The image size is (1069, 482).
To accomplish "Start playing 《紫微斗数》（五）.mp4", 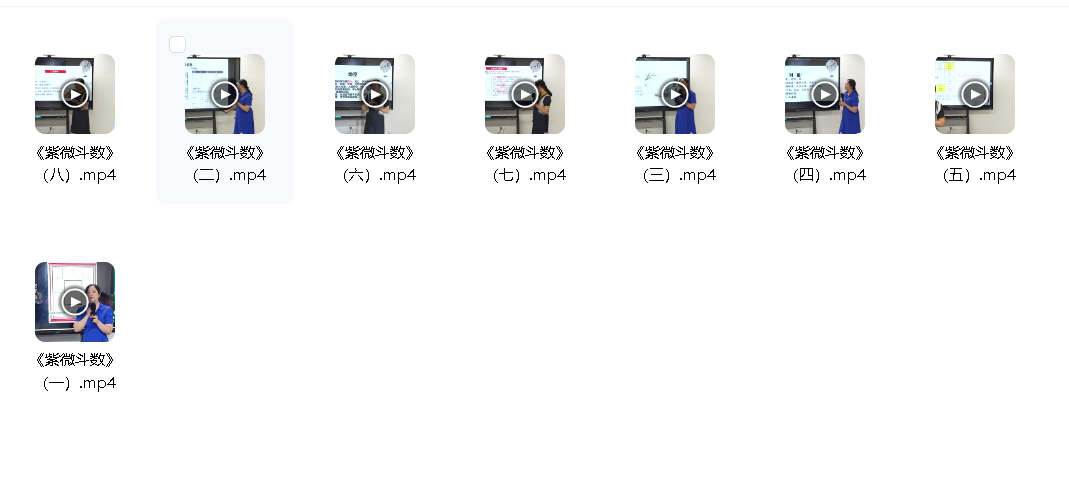I will click(x=975, y=94).
